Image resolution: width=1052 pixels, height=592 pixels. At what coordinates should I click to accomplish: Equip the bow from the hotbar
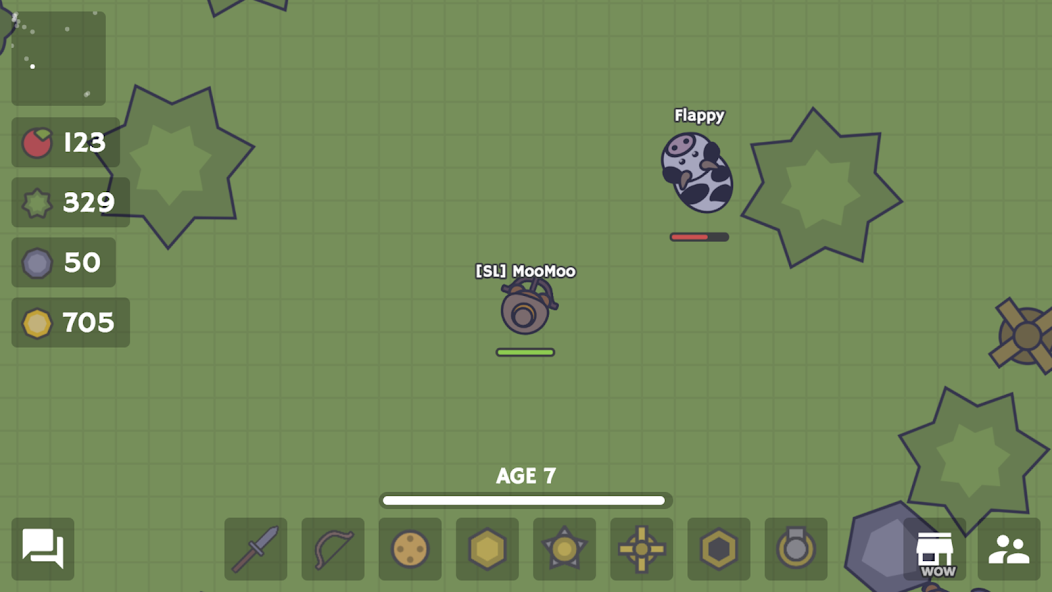333,549
